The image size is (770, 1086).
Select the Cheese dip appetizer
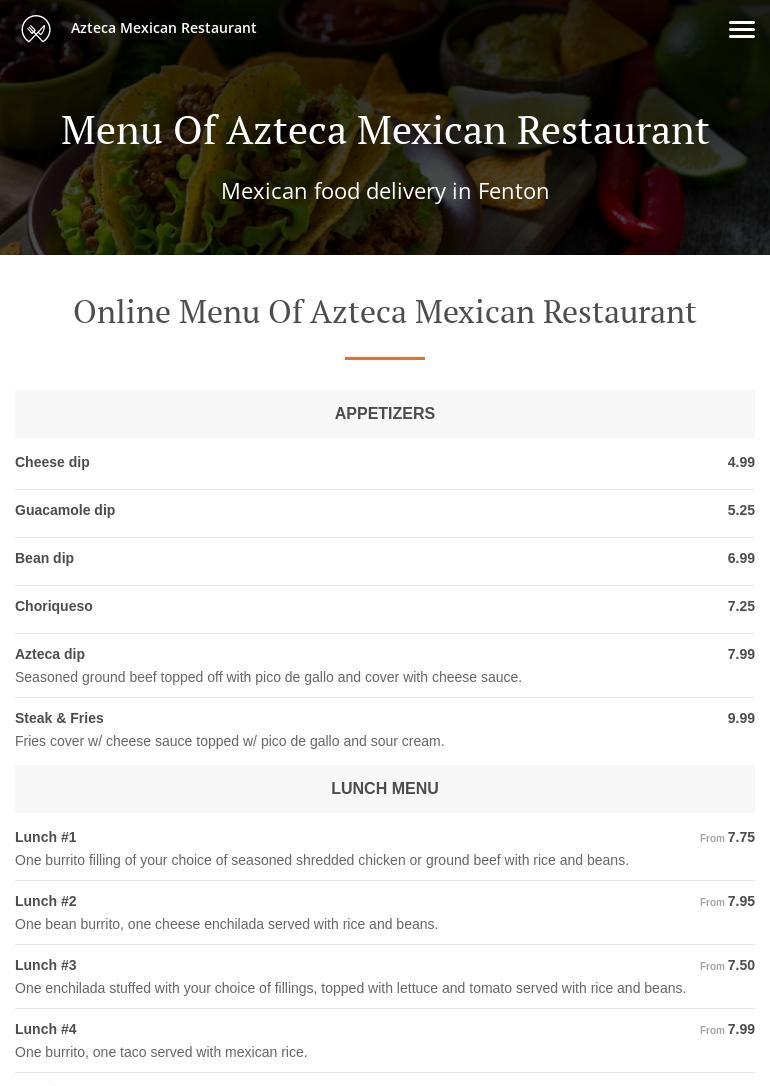tap(52, 462)
